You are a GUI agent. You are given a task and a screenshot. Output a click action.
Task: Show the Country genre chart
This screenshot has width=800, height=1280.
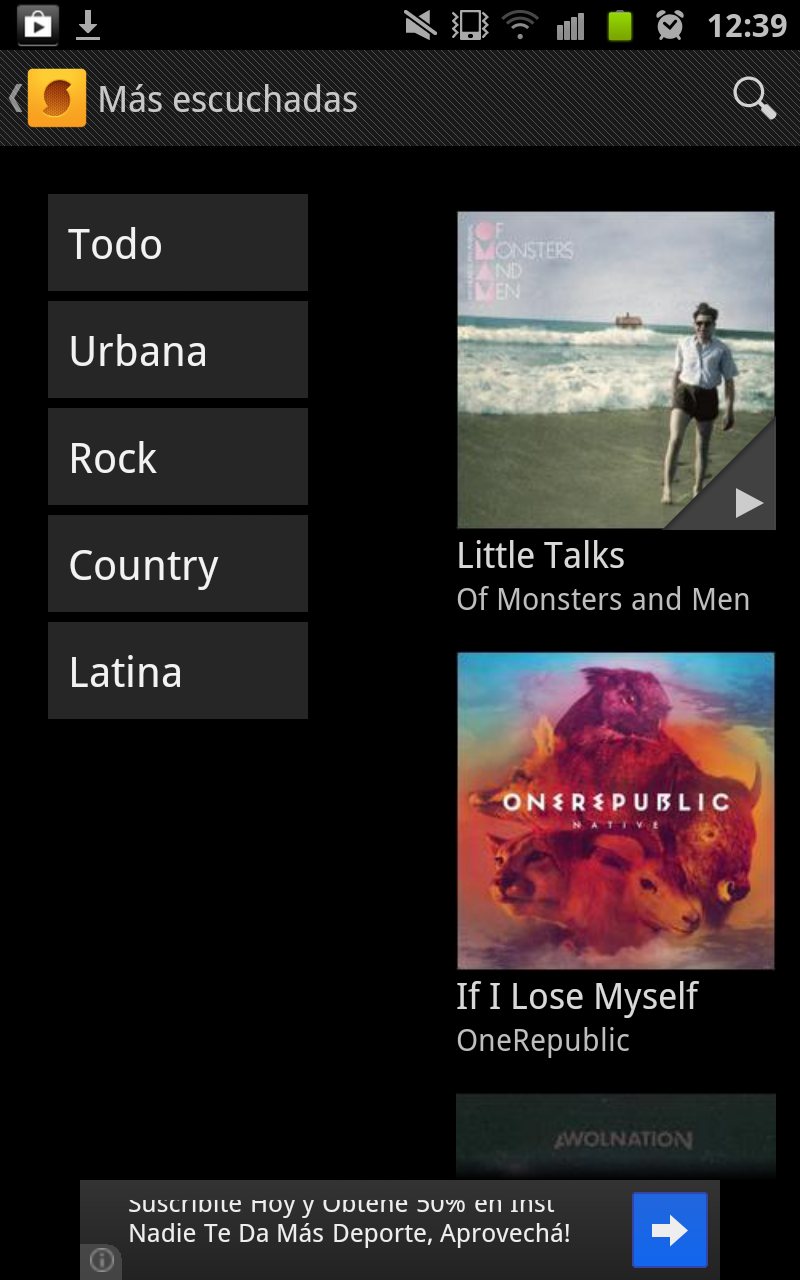coord(178,564)
